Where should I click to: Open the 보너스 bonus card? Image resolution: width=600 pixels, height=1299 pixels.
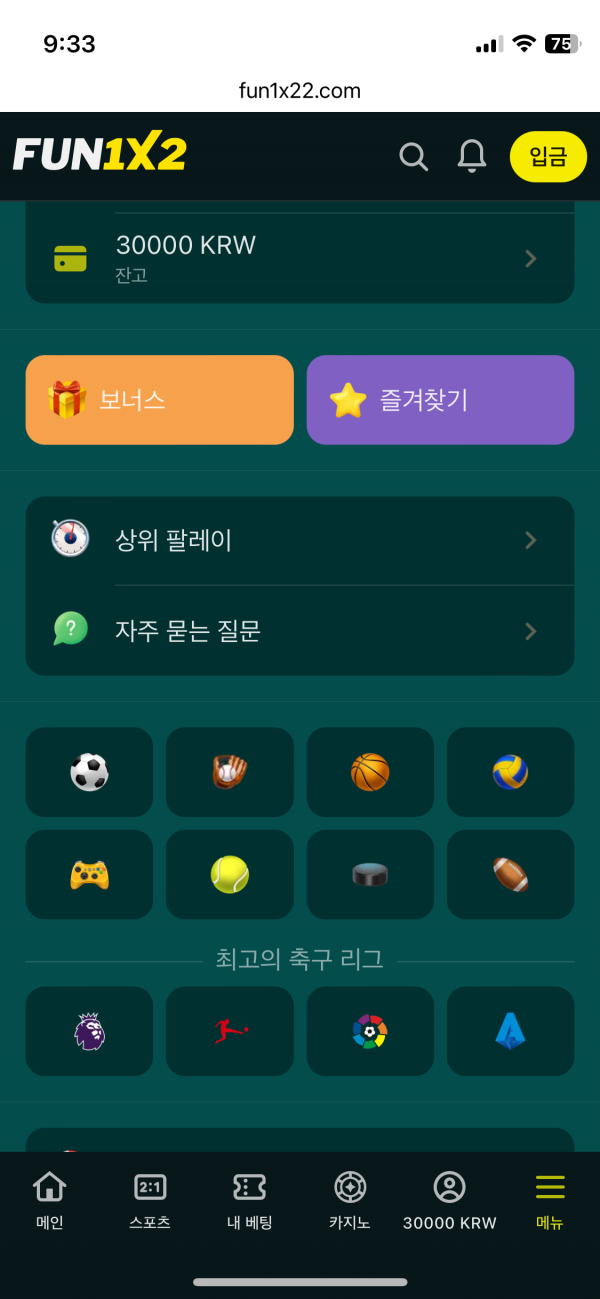pos(159,400)
